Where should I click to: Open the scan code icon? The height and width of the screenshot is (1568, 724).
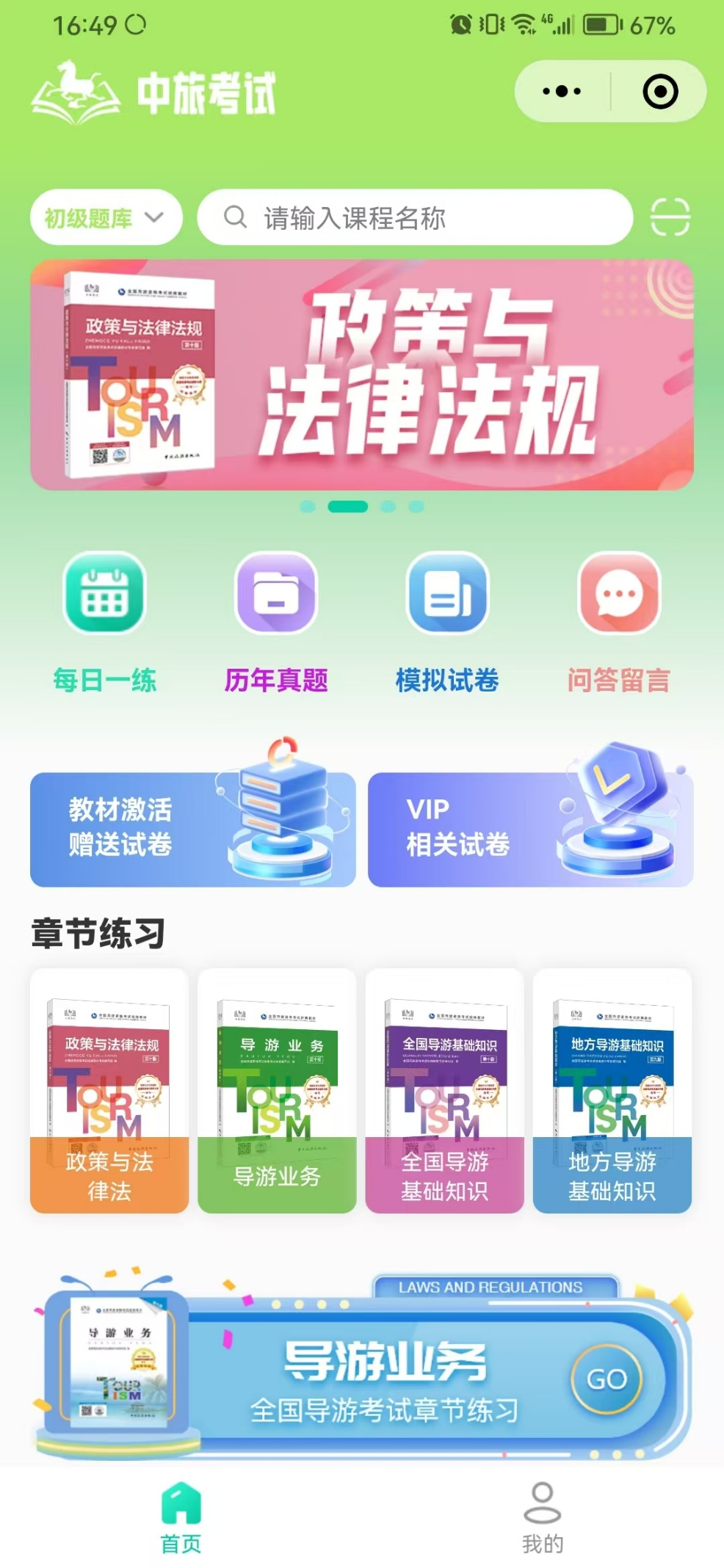click(670, 217)
